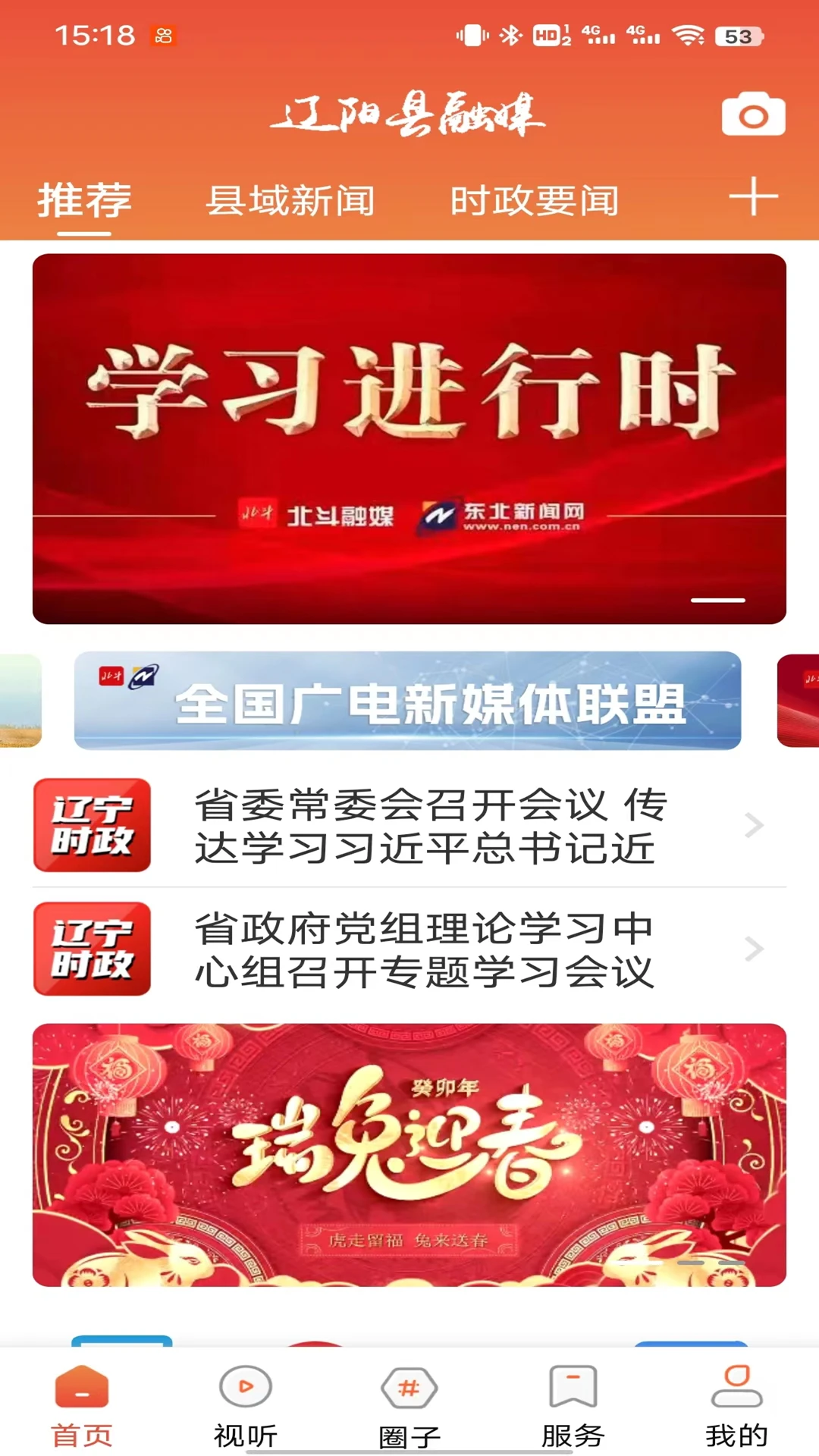Click the 辽宁时政 badge on the first news item

pyautogui.click(x=91, y=826)
